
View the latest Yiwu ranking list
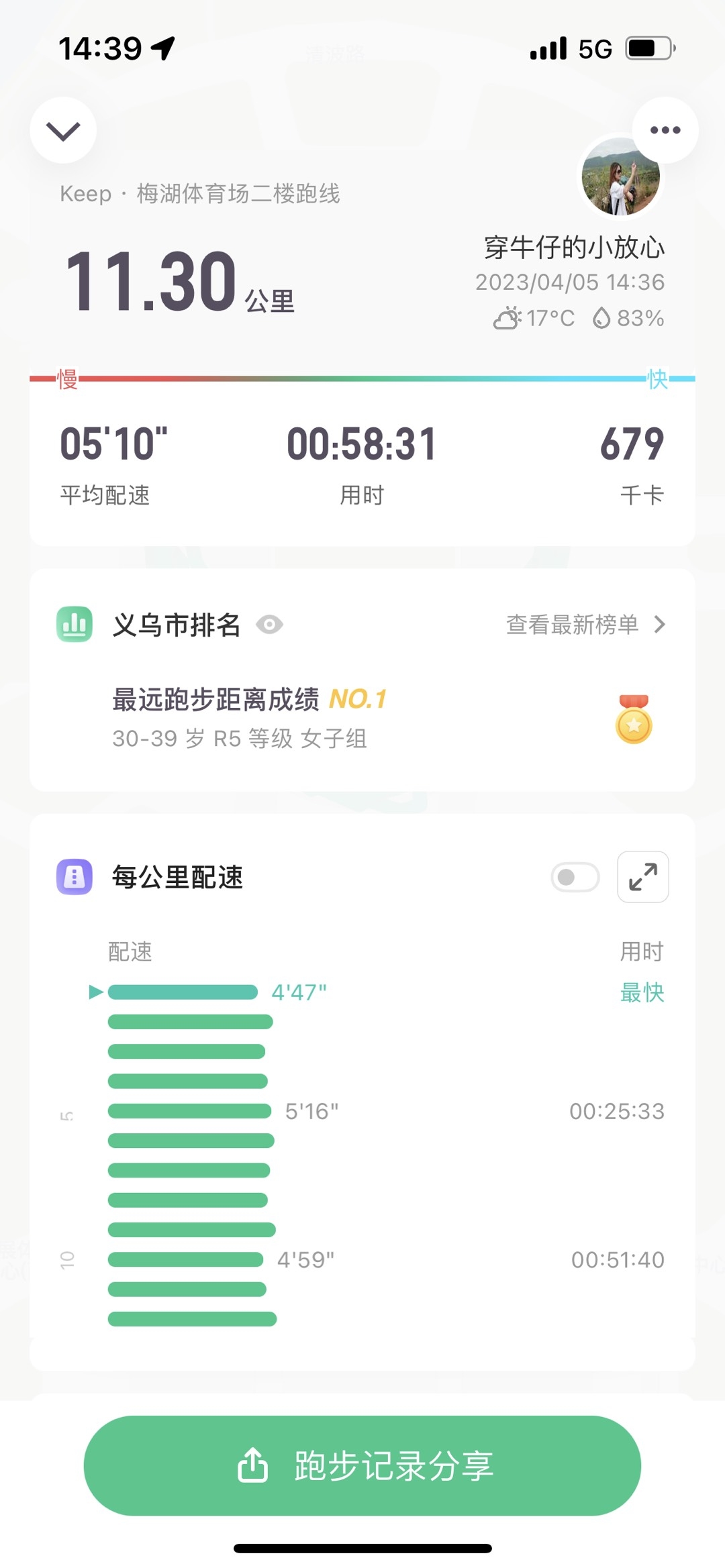pos(585,625)
